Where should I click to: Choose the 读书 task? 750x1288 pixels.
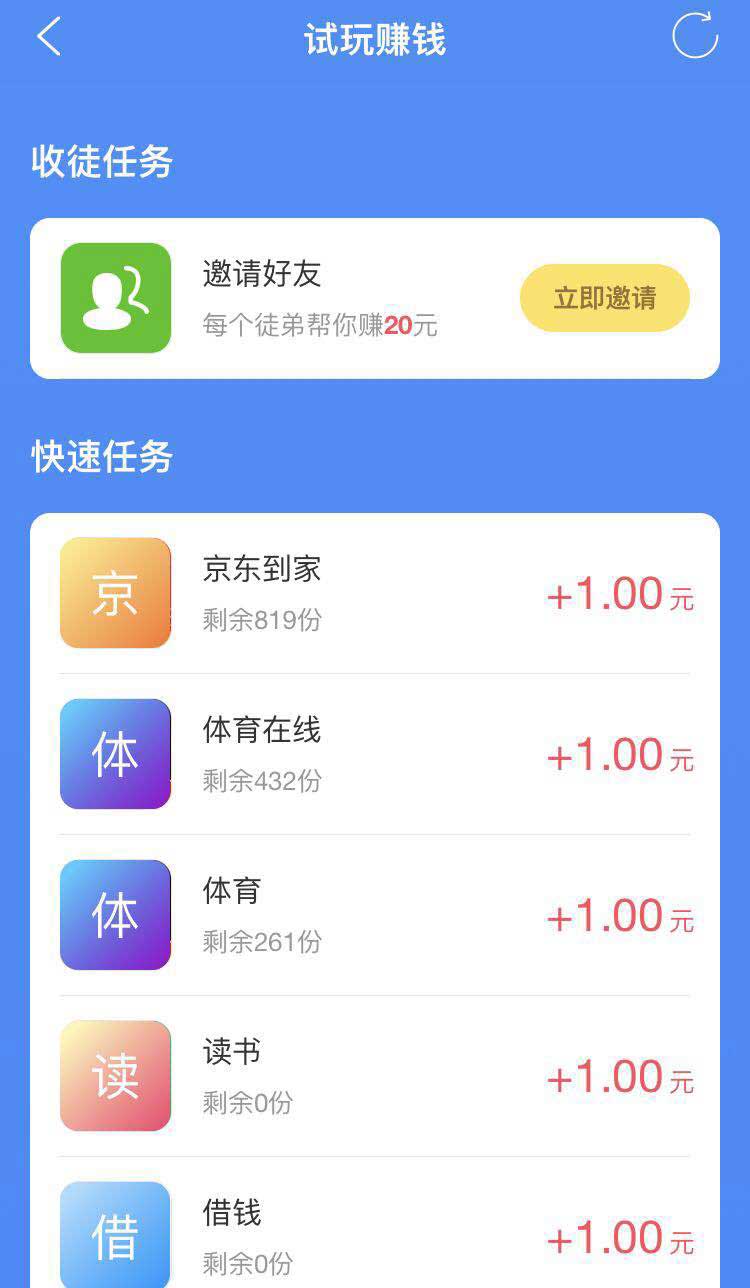point(375,1076)
